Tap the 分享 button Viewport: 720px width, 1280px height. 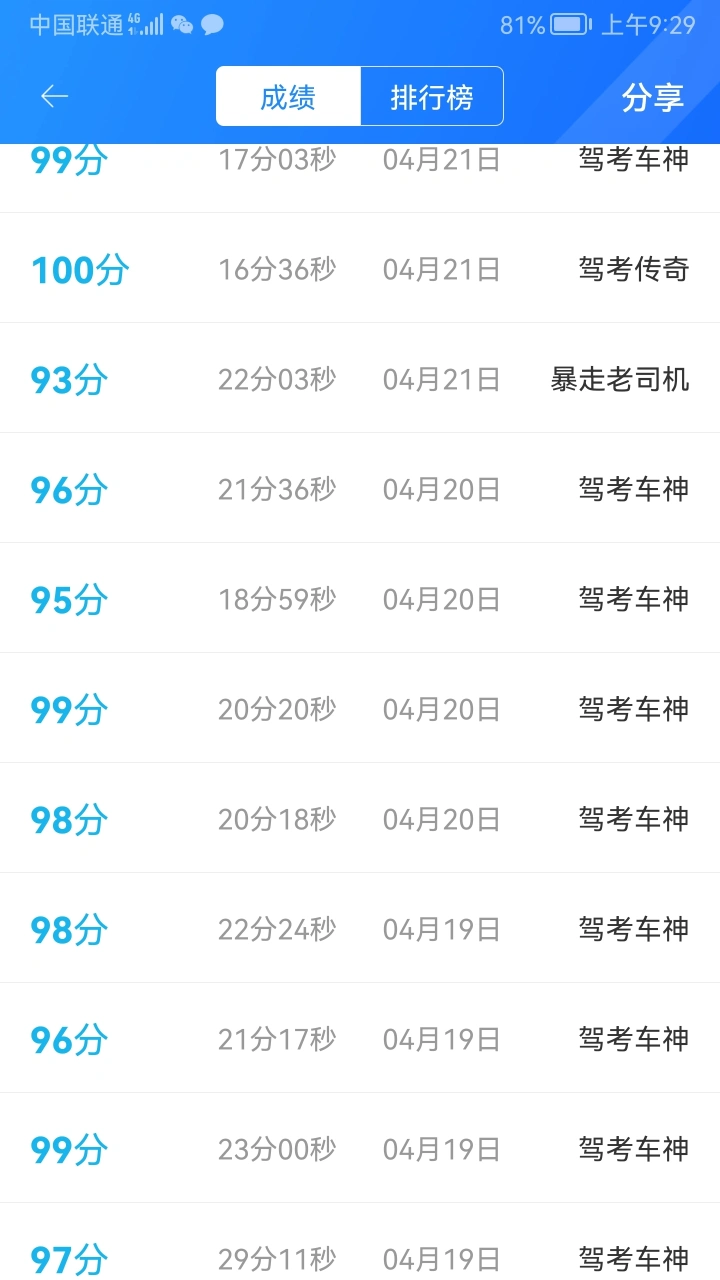pos(652,97)
